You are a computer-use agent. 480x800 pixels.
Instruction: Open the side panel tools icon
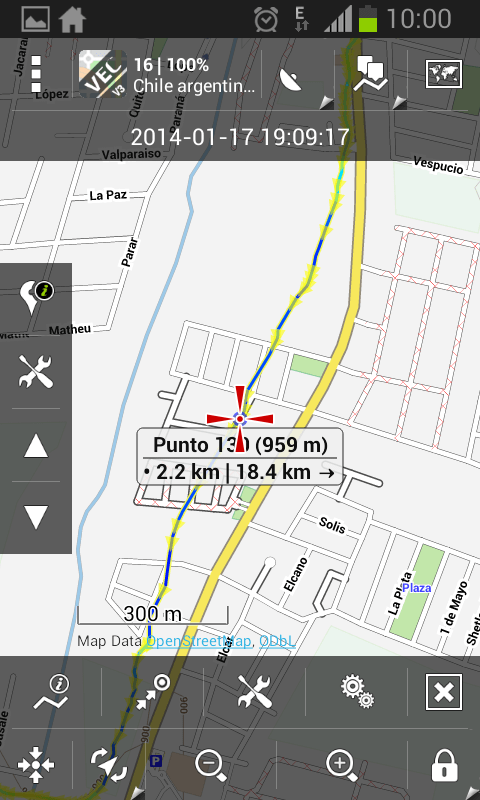coord(36,371)
